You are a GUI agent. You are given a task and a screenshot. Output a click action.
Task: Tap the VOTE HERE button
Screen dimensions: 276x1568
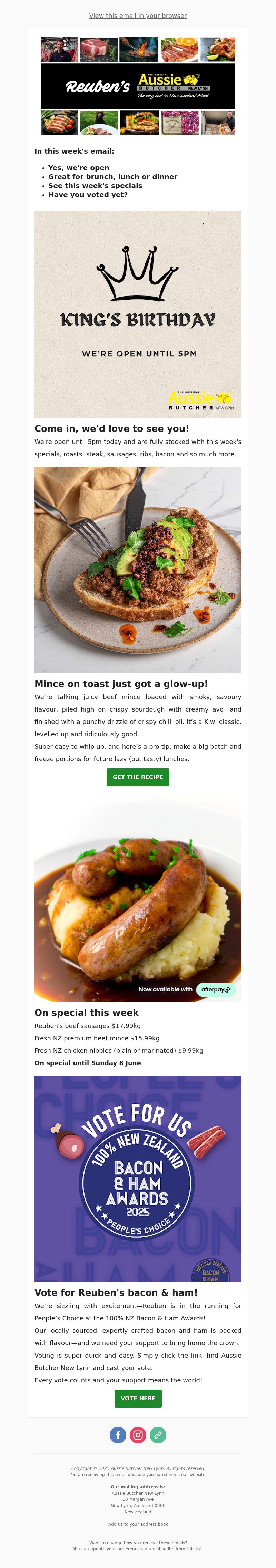click(138, 1398)
